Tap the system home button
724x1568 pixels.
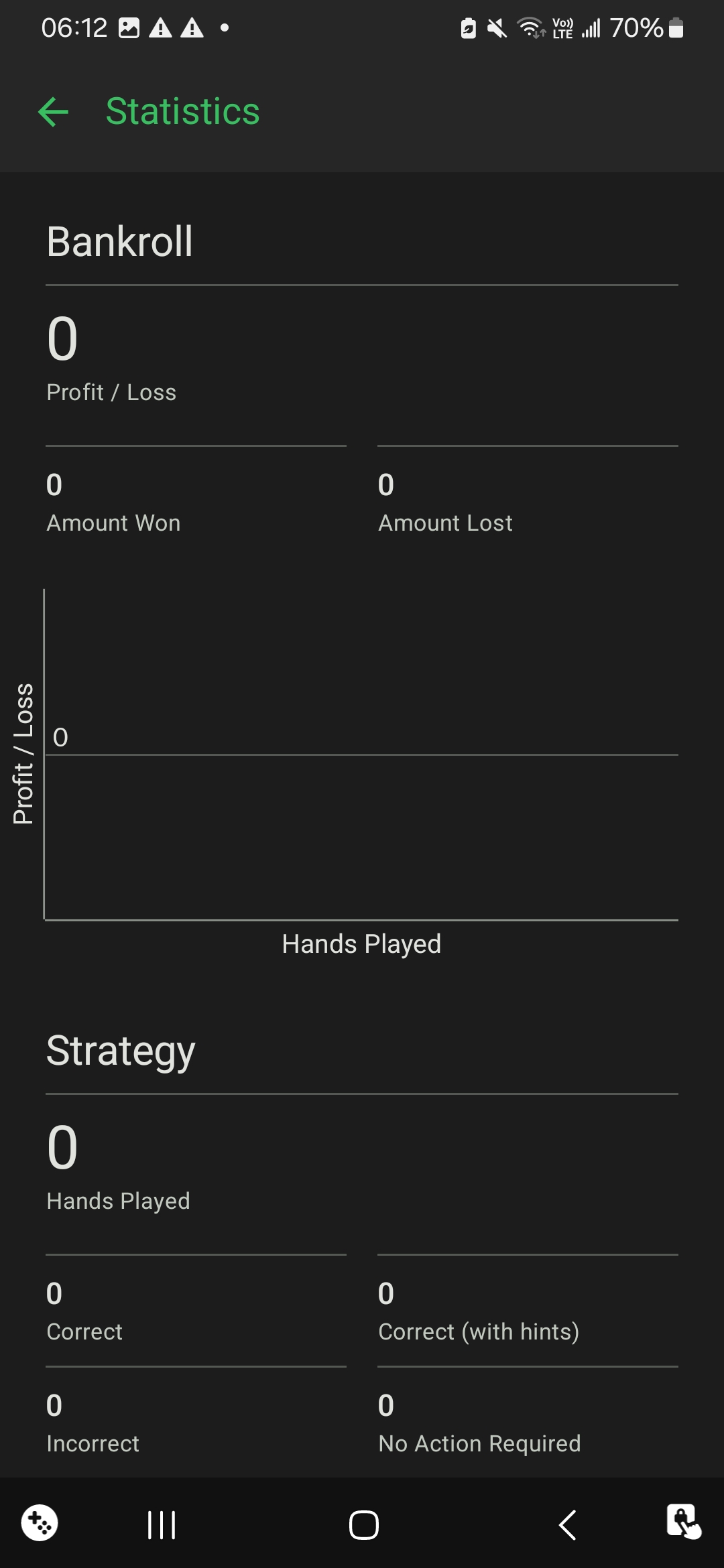(364, 1525)
